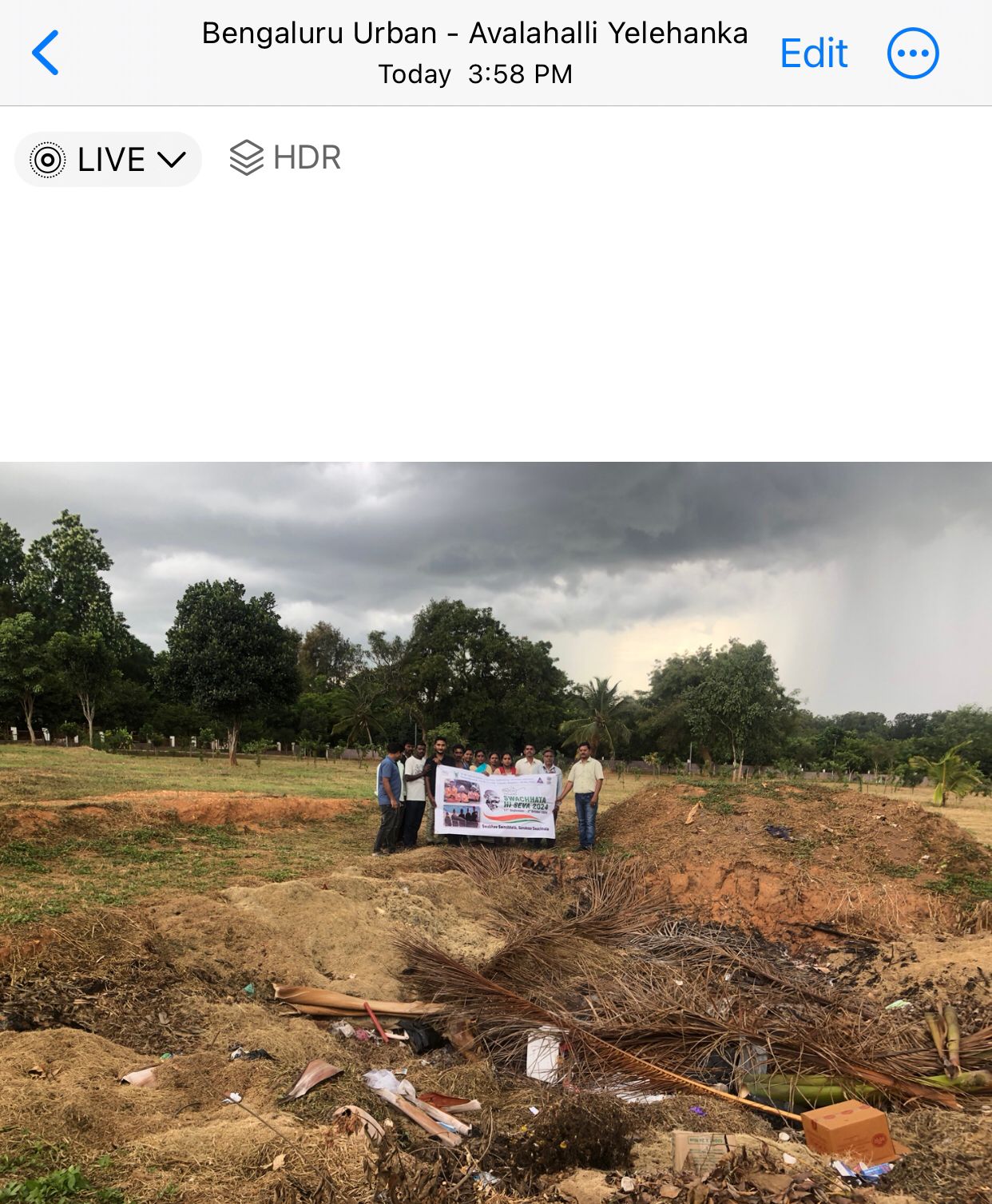
Task: Go back to the photo library
Action: pyautogui.click(x=46, y=53)
